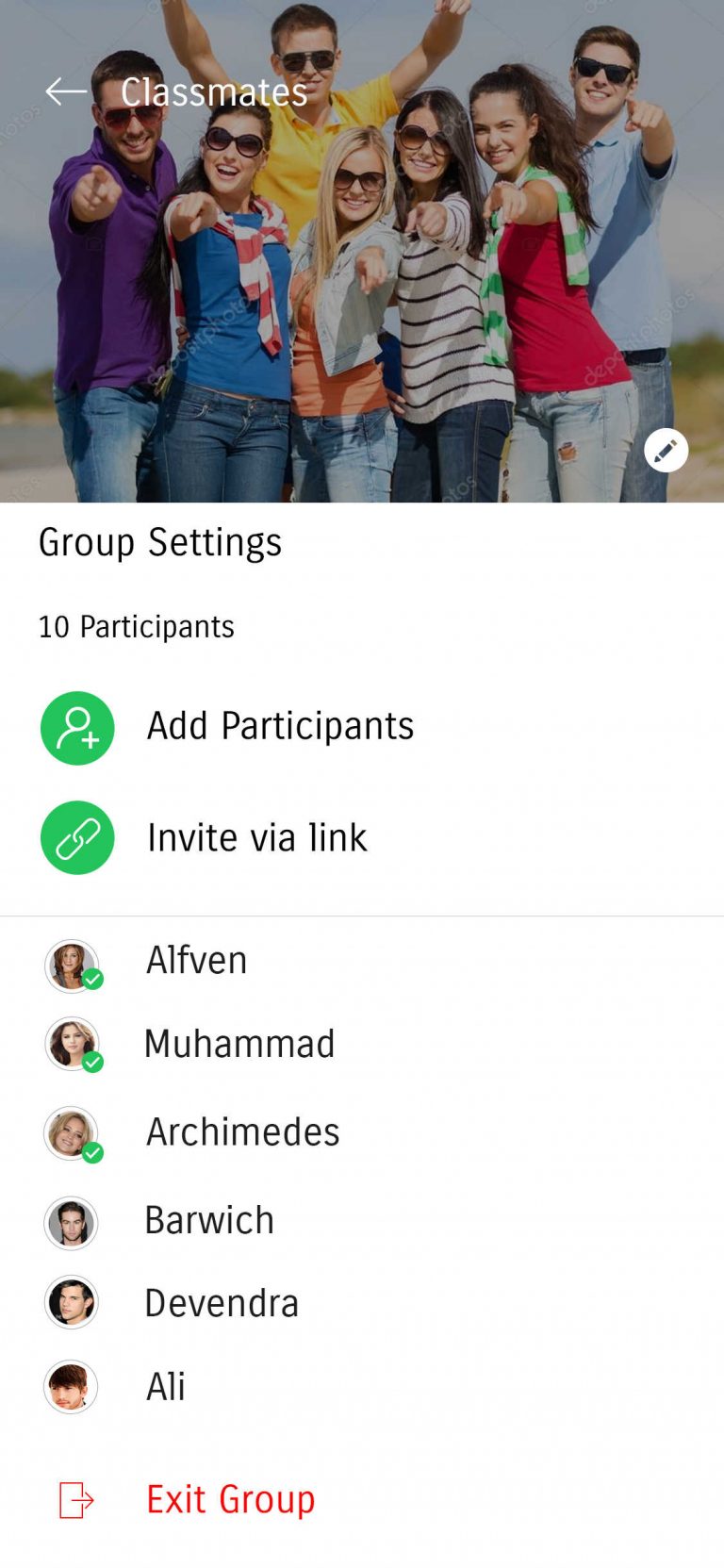Image resolution: width=724 pixels, height=1568 pixels.
Task: Go back from Classmates group settings
Action: (66, 91)
